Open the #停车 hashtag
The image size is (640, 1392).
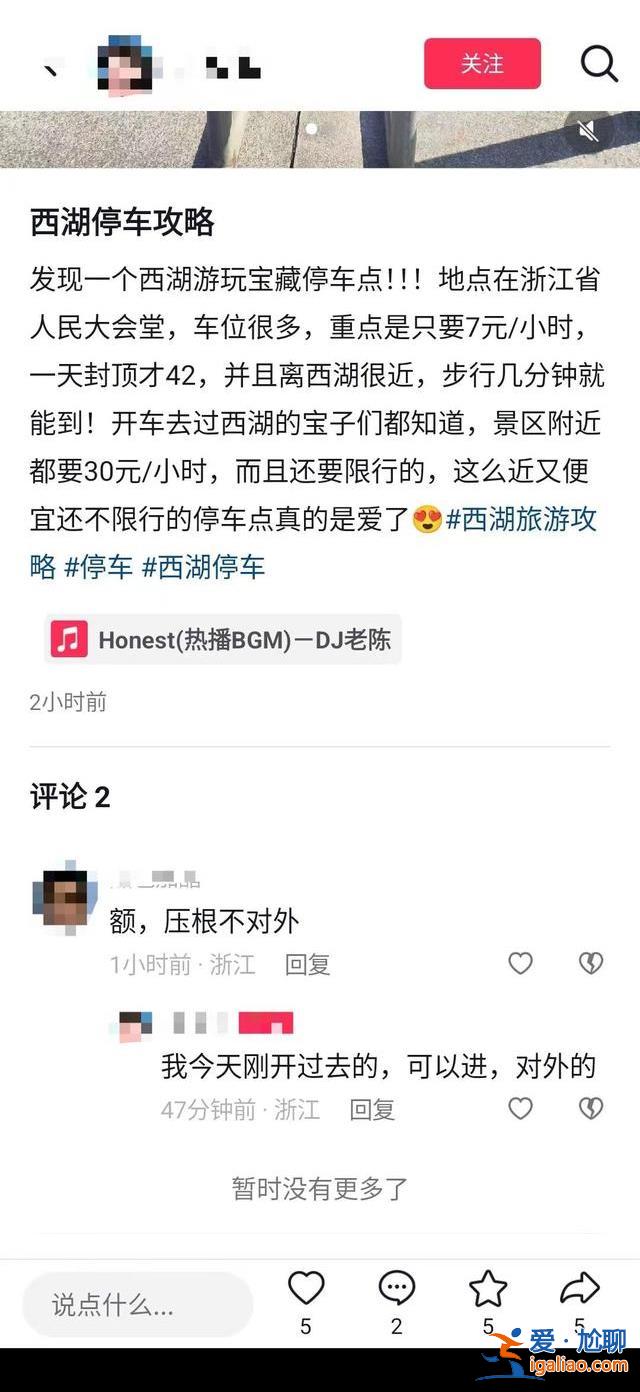[x=98, y=567]
